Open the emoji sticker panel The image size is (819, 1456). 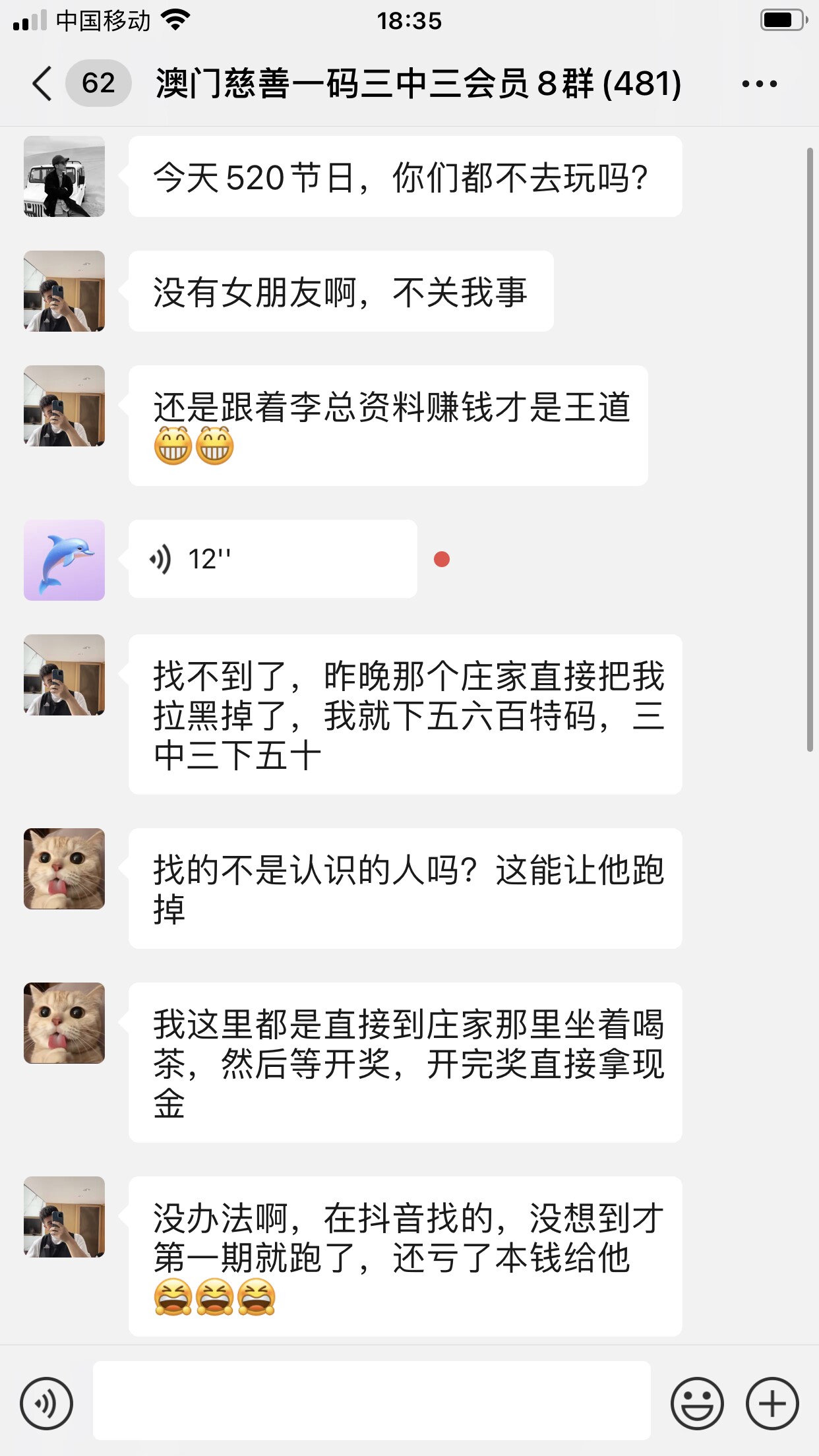click(696, 1403)
